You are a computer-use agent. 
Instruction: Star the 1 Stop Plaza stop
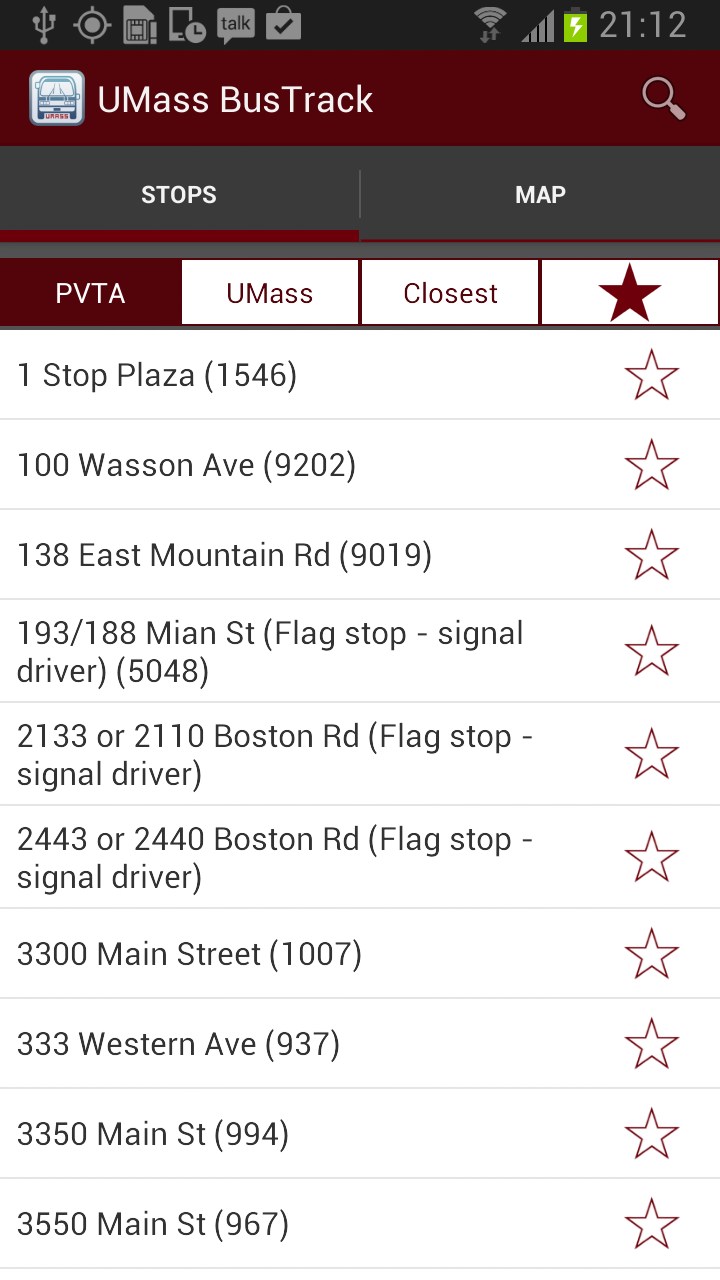(651, 375)
